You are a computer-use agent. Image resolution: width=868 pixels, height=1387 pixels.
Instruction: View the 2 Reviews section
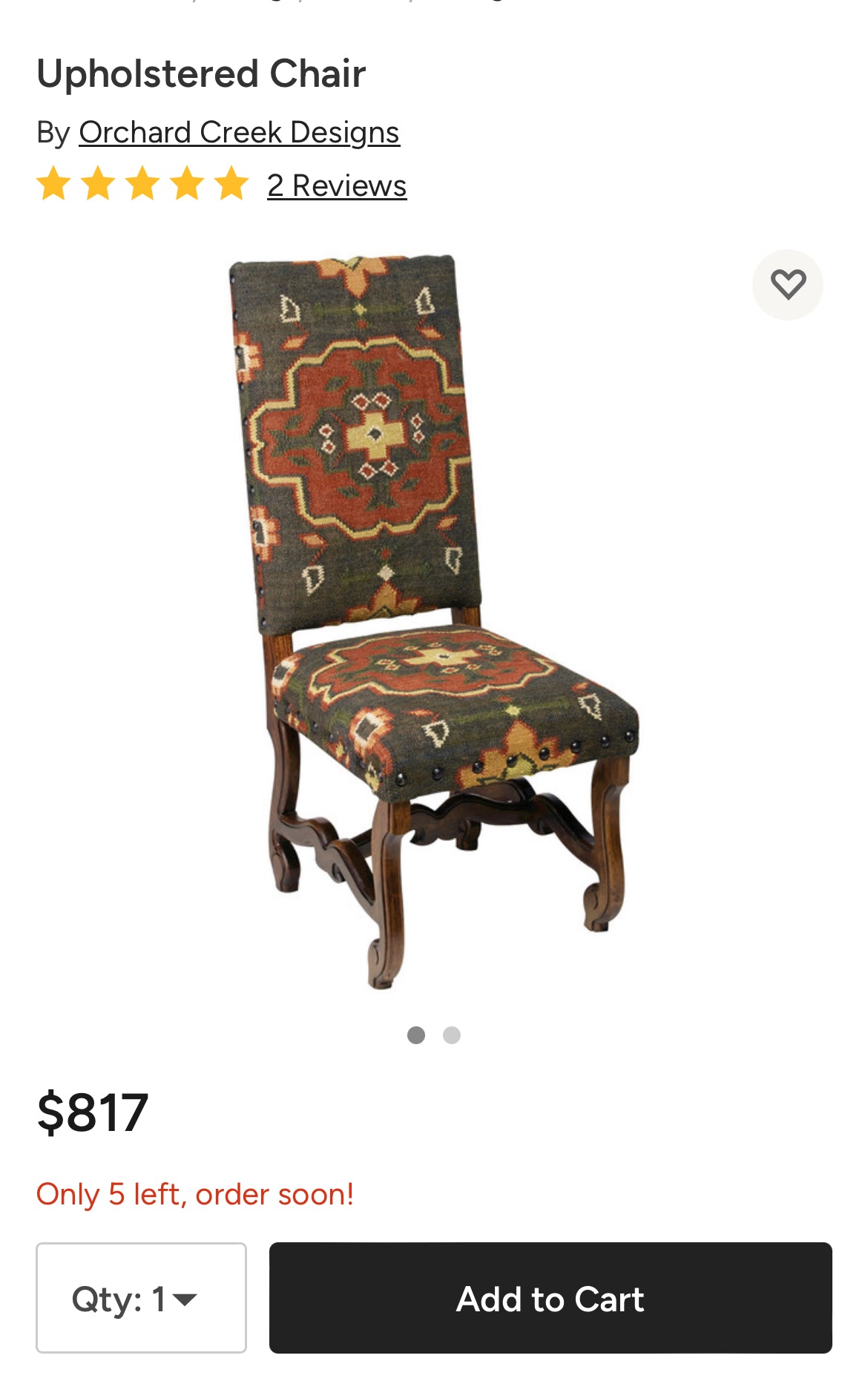click(x=337, y=185)
